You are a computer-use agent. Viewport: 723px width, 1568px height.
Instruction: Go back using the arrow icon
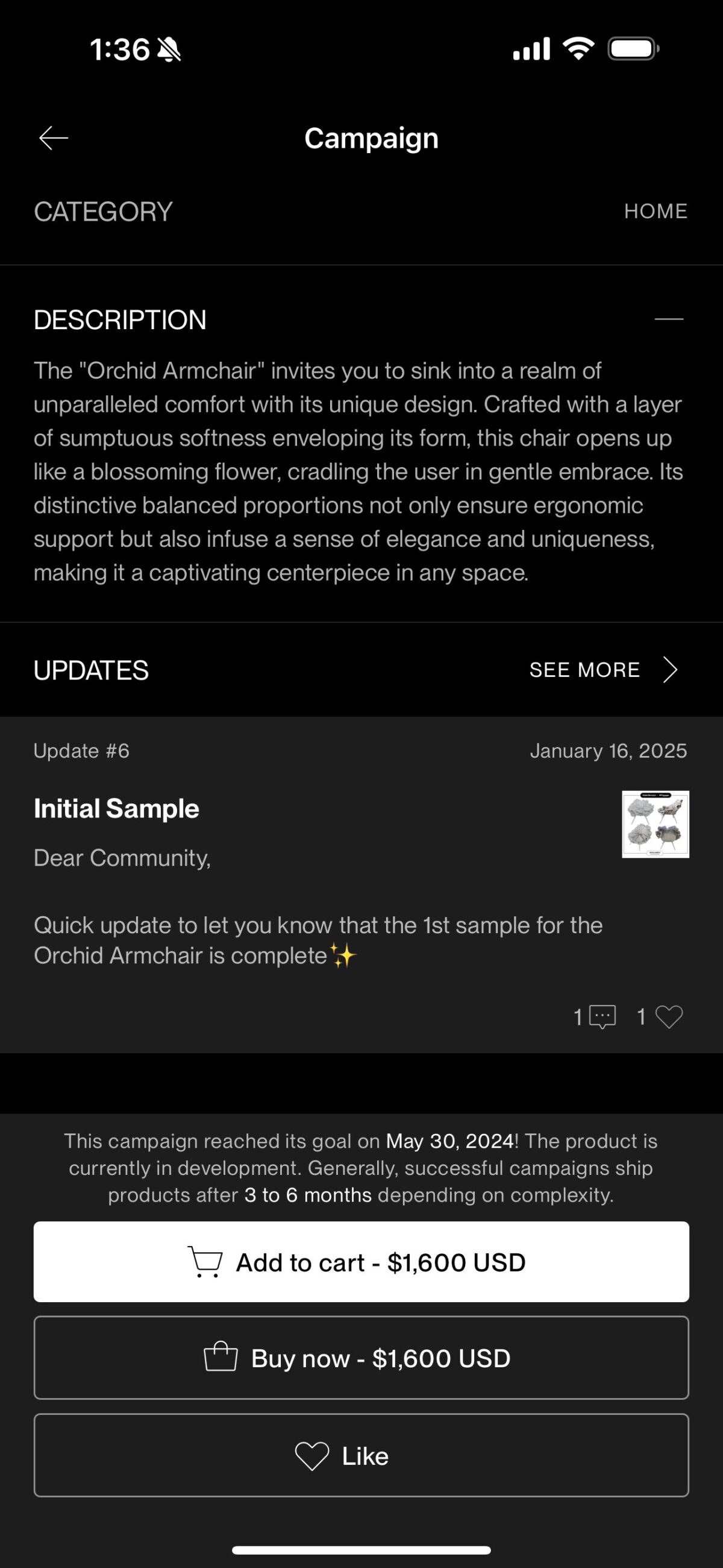[x=54, y=138]
